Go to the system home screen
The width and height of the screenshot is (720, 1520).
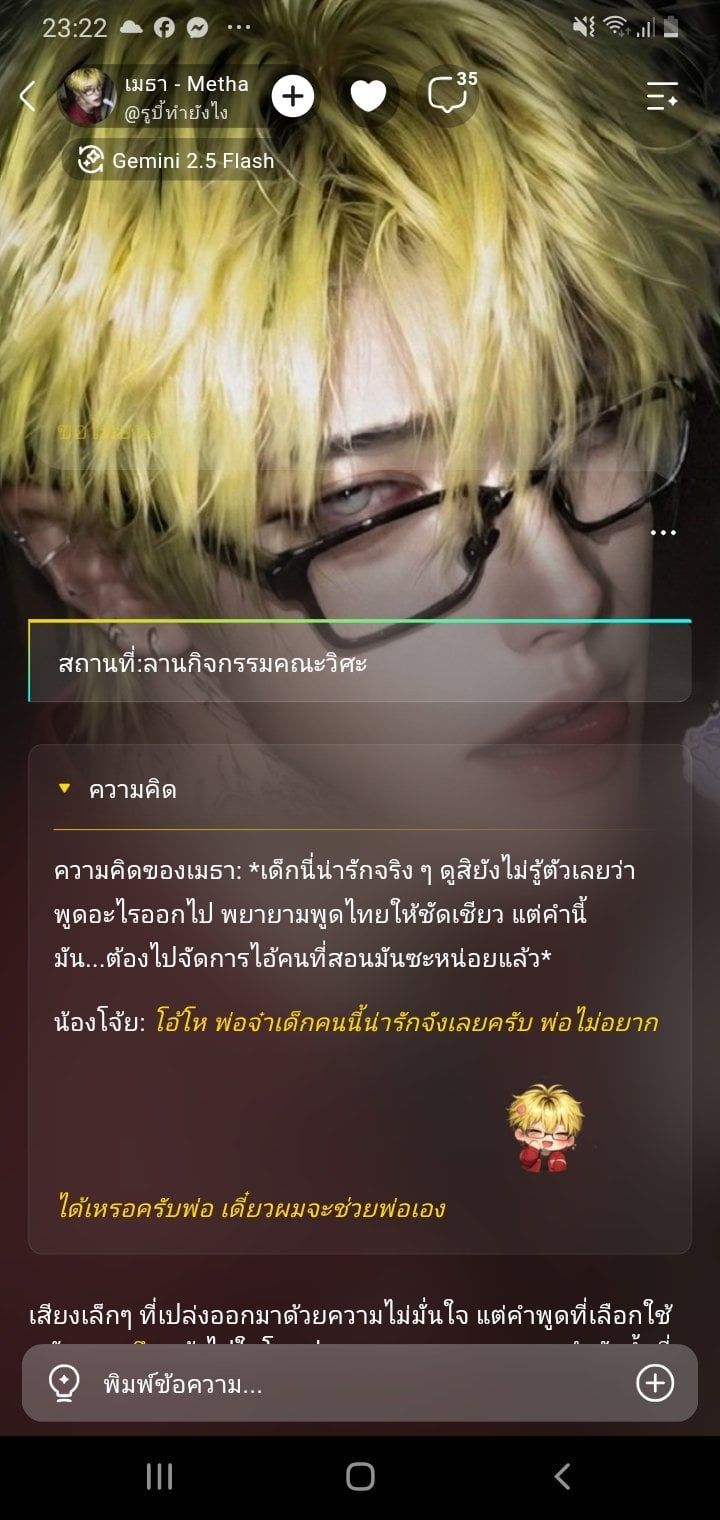360,1476
